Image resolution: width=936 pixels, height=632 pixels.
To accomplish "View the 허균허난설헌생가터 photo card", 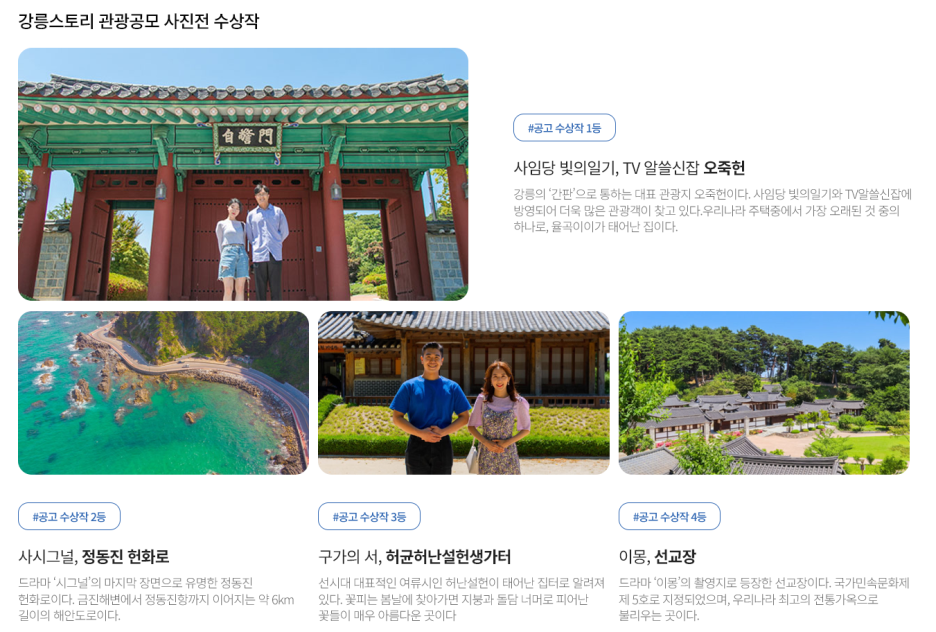I will 463,392.
